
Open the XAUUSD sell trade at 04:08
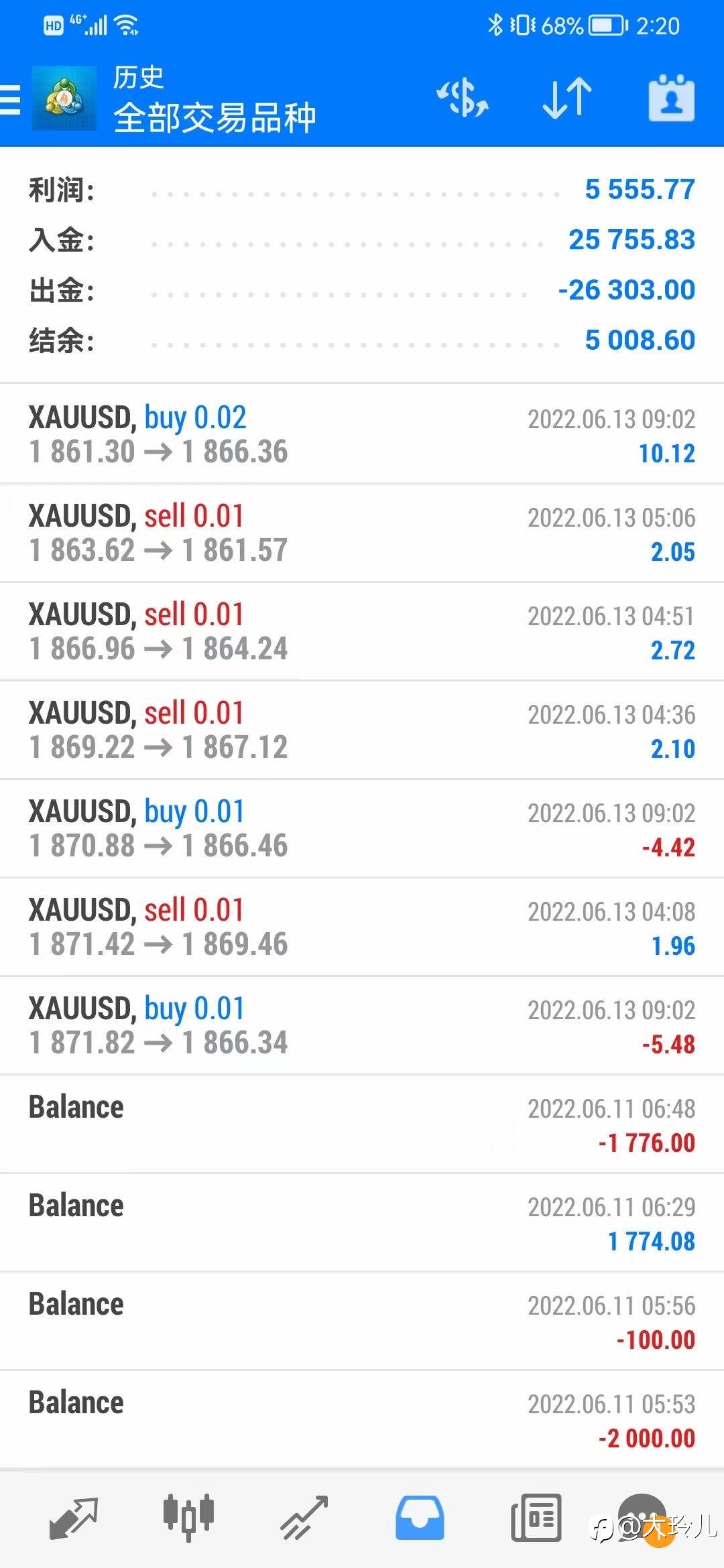click(362, 927)
